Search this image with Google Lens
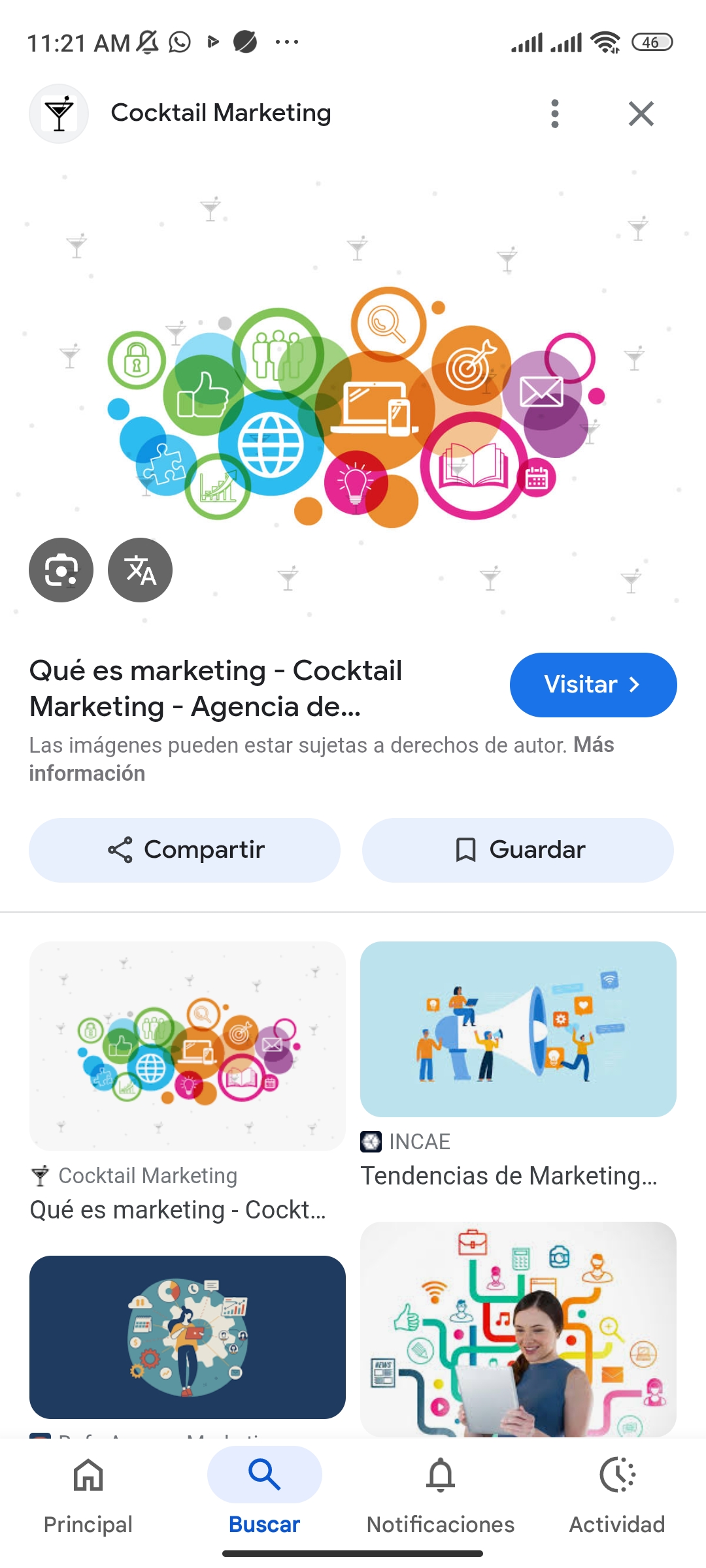This screenshot has width=706, height=1568. [61, 570]
